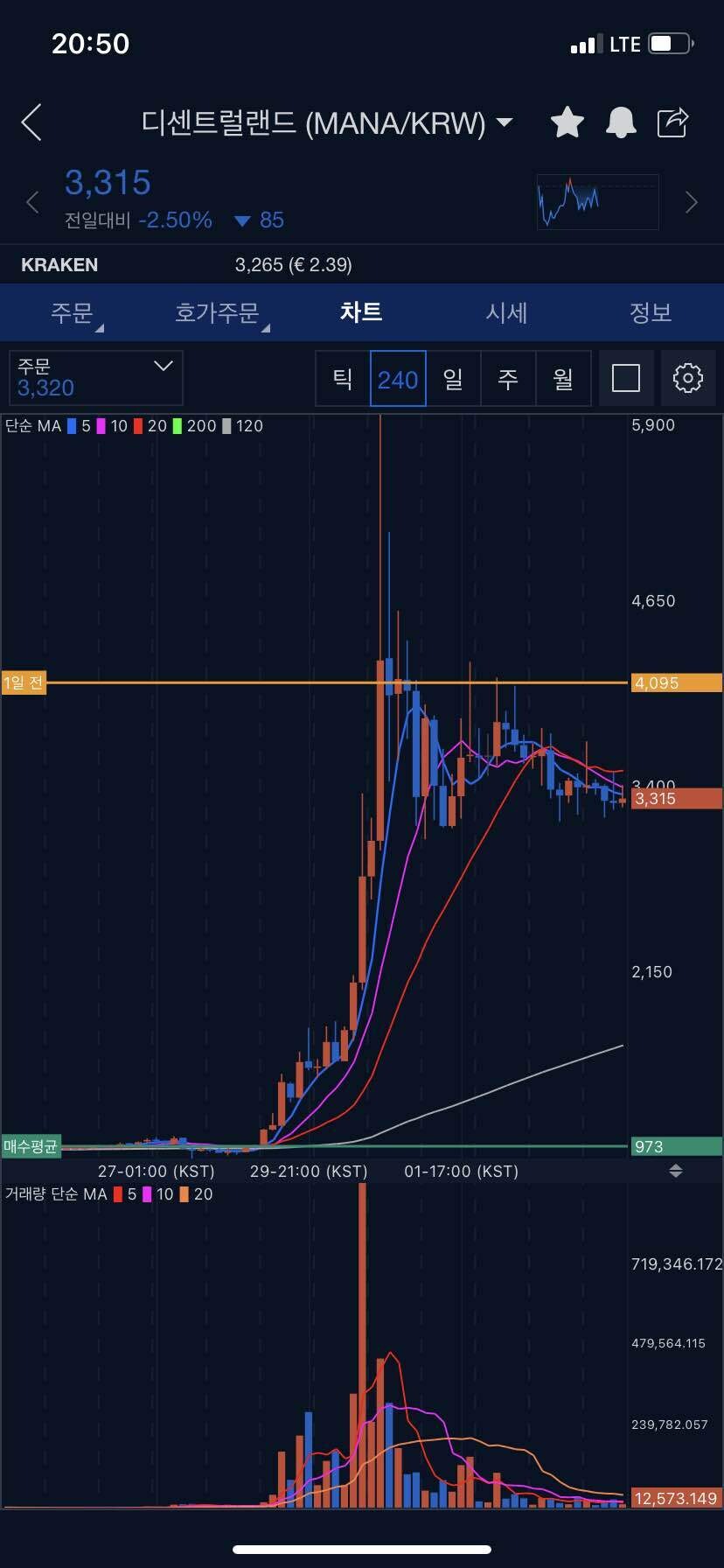724x1568 pixels.
Task: Tap the mini price chart thumbnail
Action: click(597, 202)
